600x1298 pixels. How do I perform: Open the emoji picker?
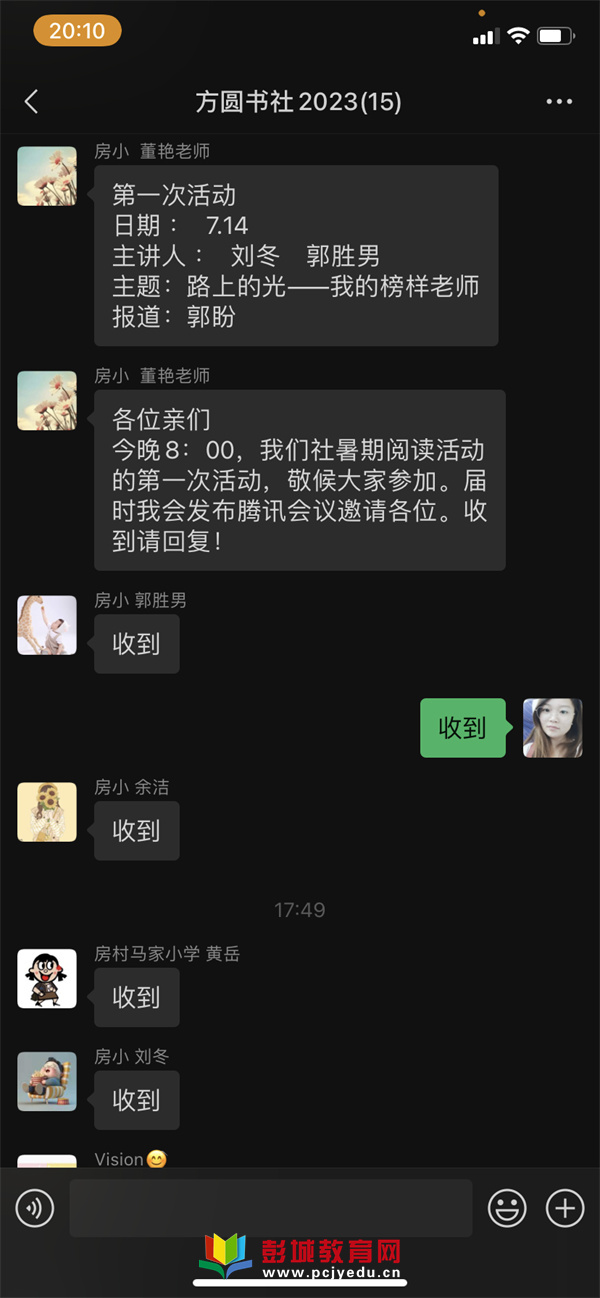click(507, 1208)
